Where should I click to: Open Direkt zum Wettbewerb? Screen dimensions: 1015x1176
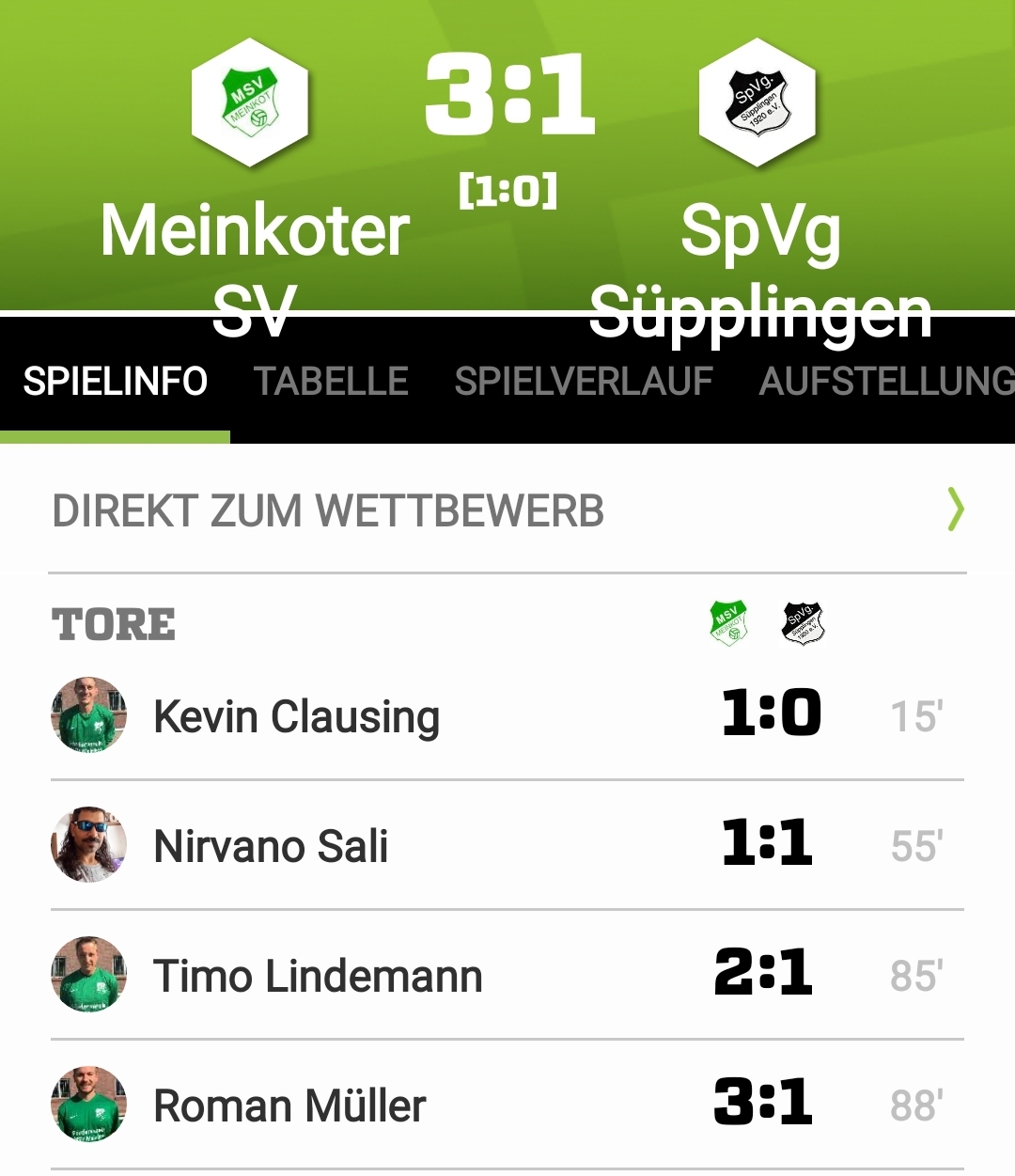click(507, 510)
